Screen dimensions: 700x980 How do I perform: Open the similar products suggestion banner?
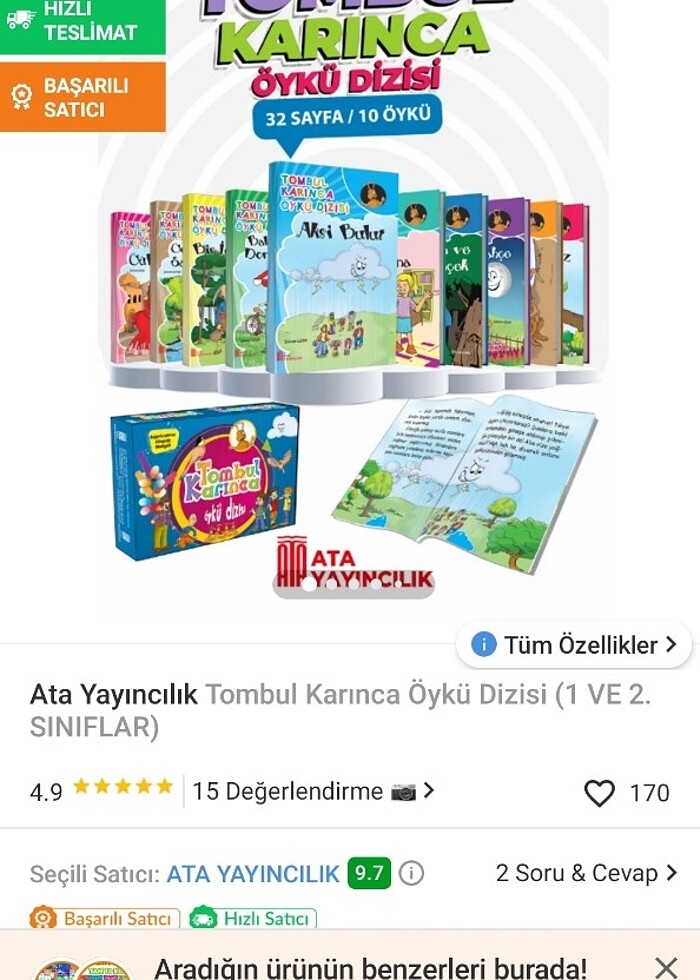[x=370, y=966]
